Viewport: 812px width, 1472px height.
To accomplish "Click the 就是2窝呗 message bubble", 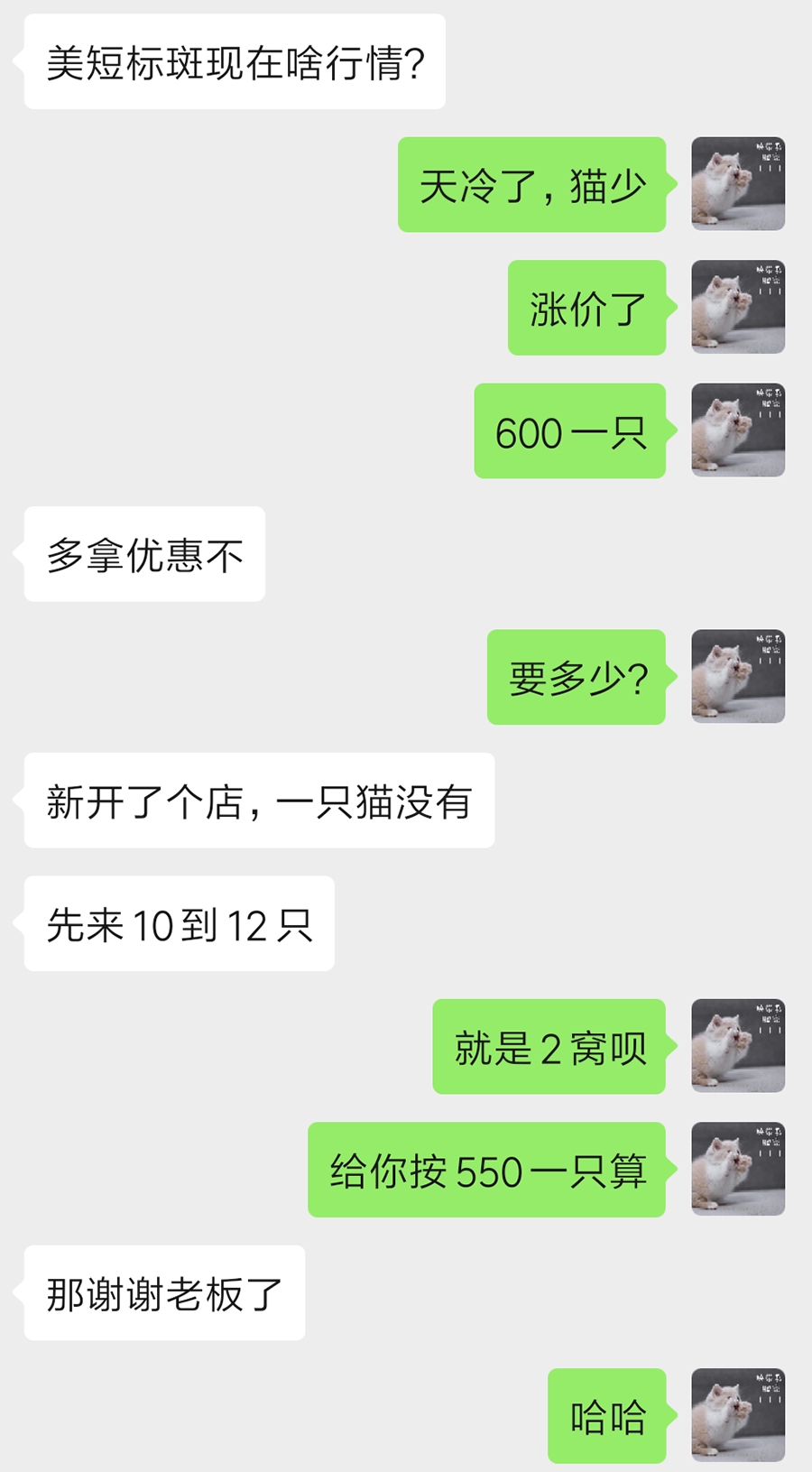I will (549, 1044).
